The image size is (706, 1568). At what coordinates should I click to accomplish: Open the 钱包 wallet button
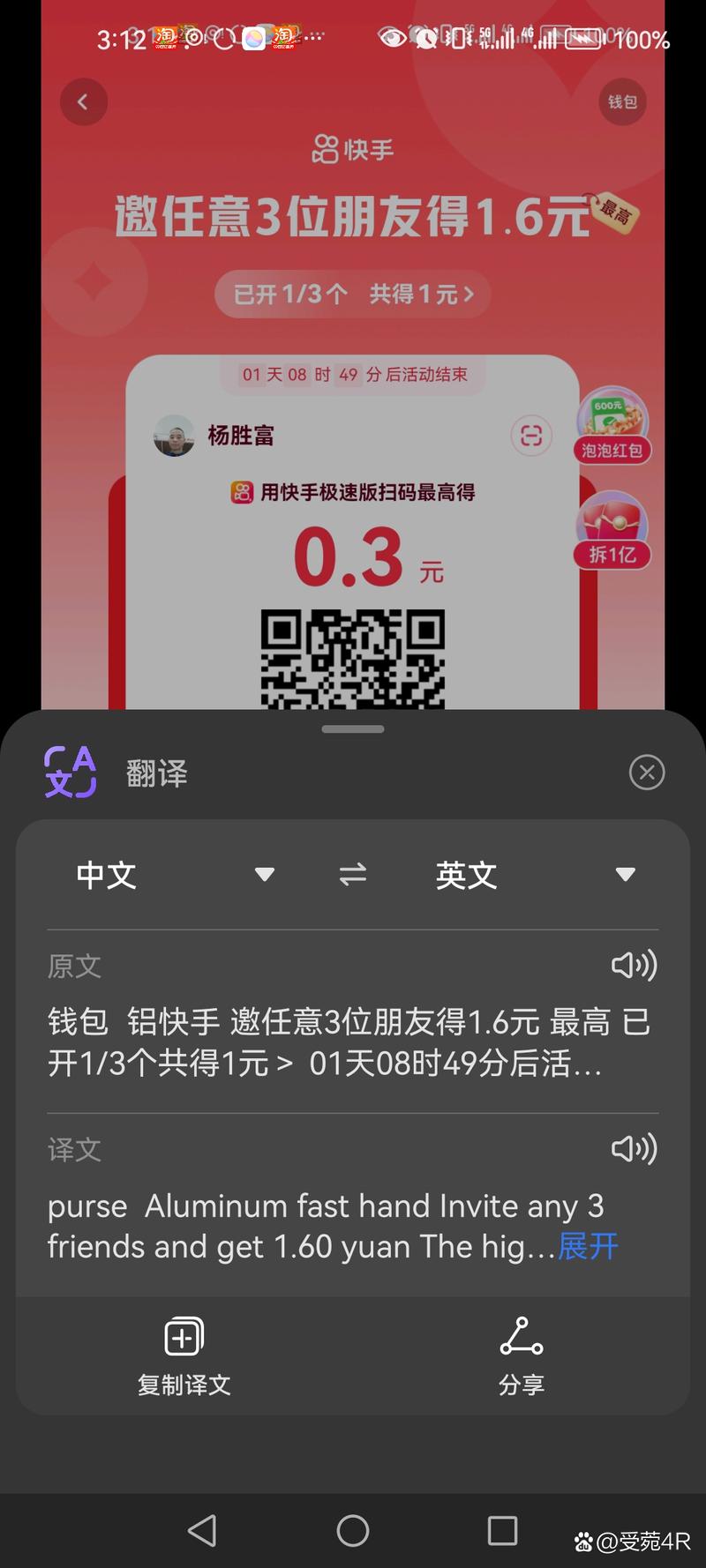click(x=622, y=102)
